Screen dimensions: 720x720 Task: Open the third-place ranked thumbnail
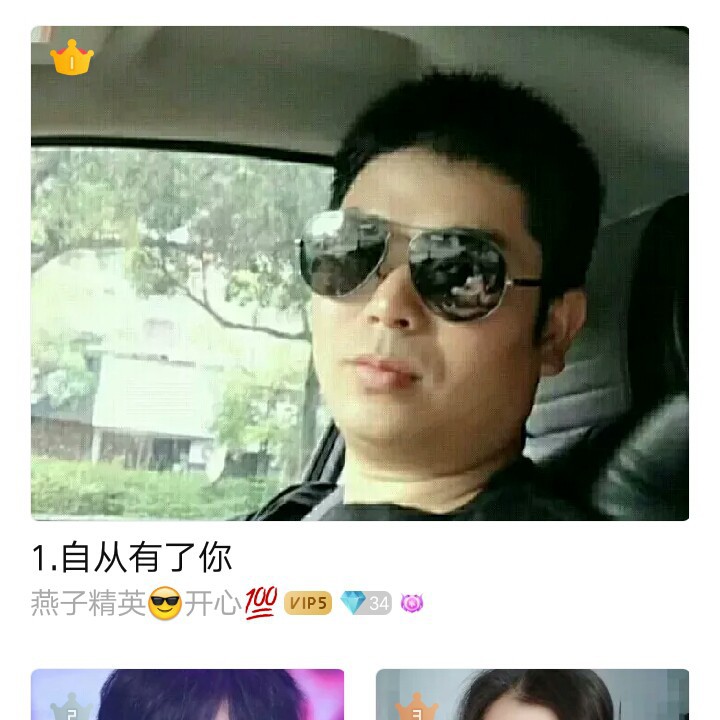(x=532, y=695)
